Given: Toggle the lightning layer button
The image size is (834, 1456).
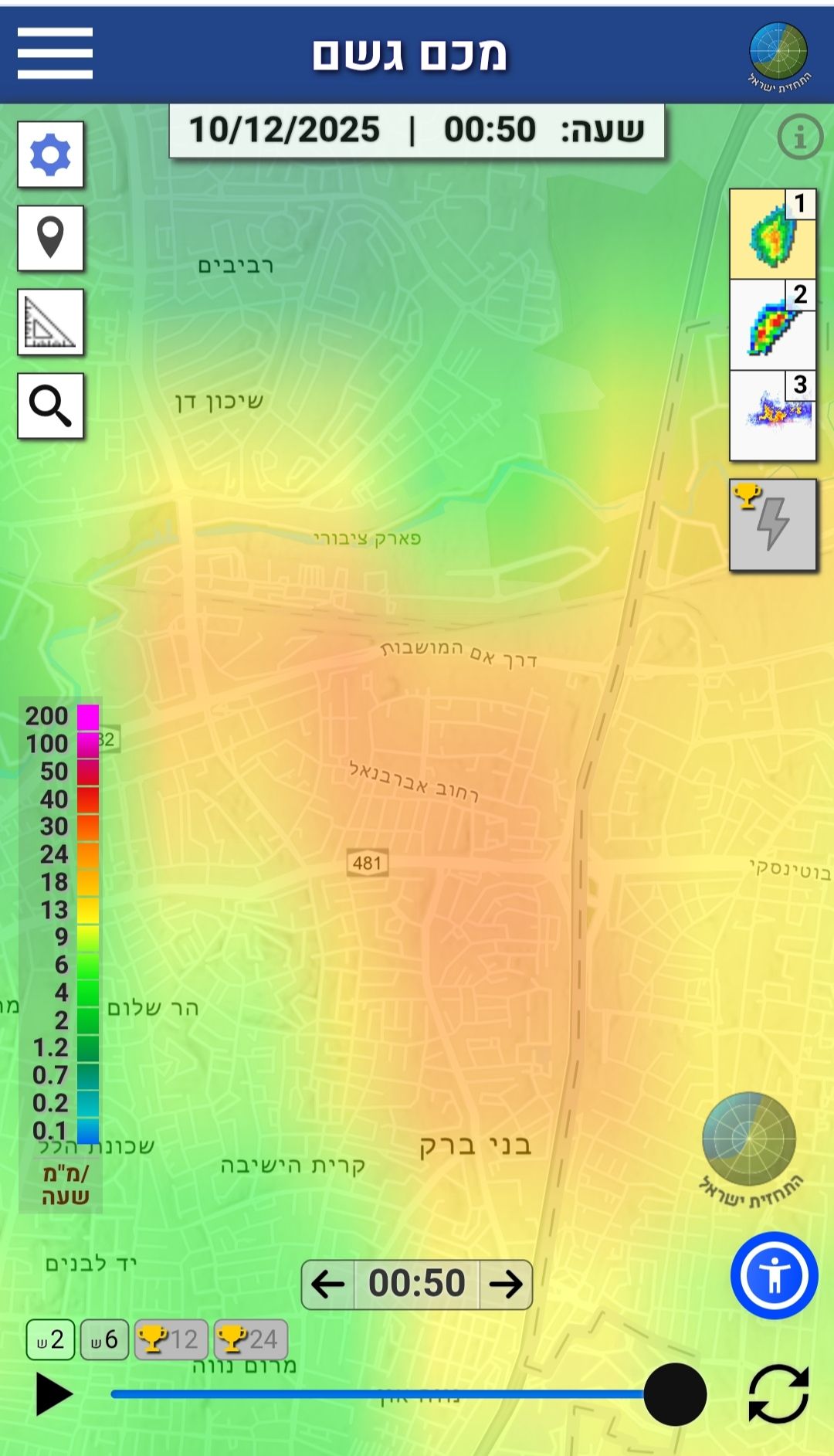Looking at the screenshot, I should [x=772, y=525].
